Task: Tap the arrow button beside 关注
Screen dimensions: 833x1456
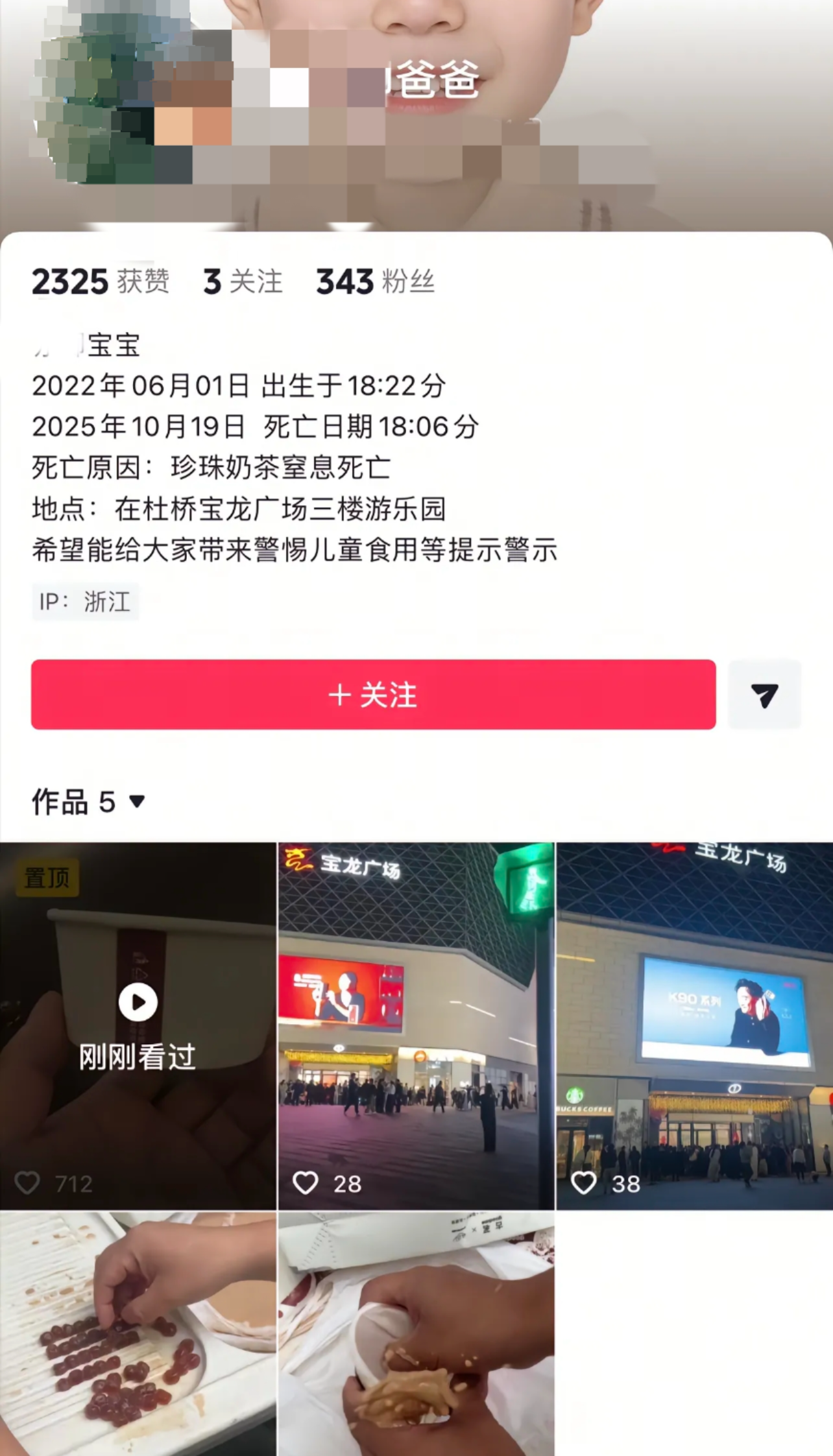Action: [x=764, y=695]
